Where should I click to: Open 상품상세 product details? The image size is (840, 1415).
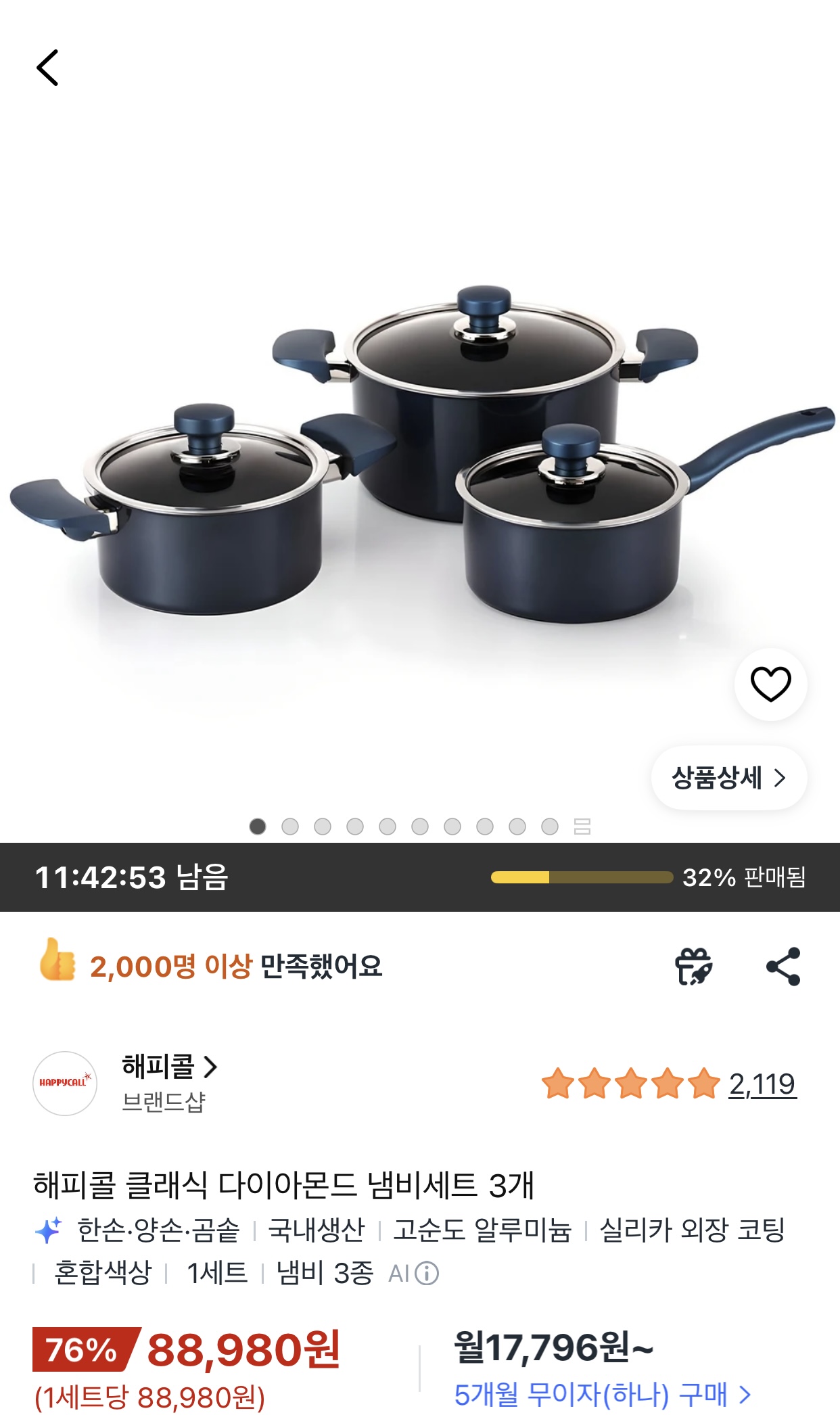[729, 778]
